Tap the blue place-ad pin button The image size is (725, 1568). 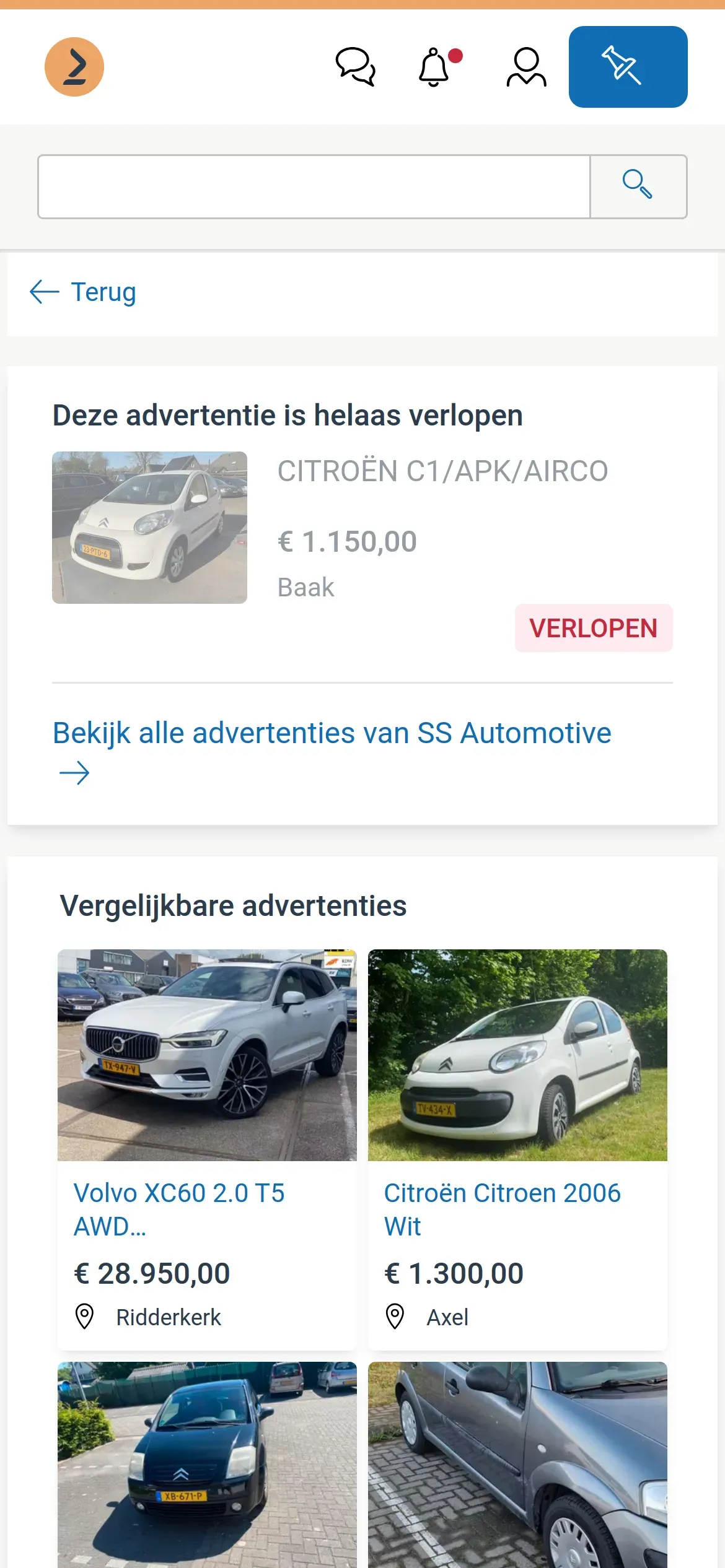click(628, 67)
